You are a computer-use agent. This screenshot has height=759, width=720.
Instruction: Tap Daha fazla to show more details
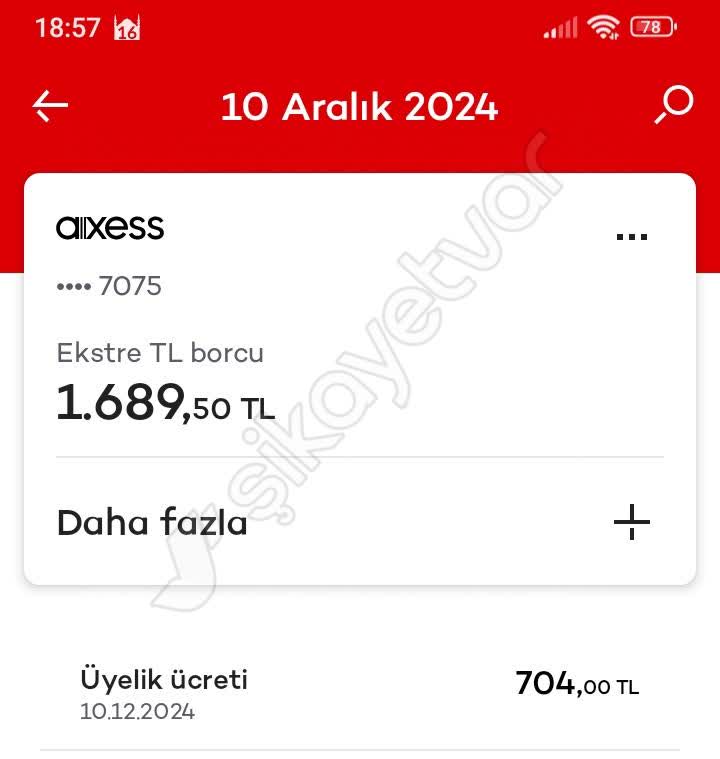[x=152, y=521]
